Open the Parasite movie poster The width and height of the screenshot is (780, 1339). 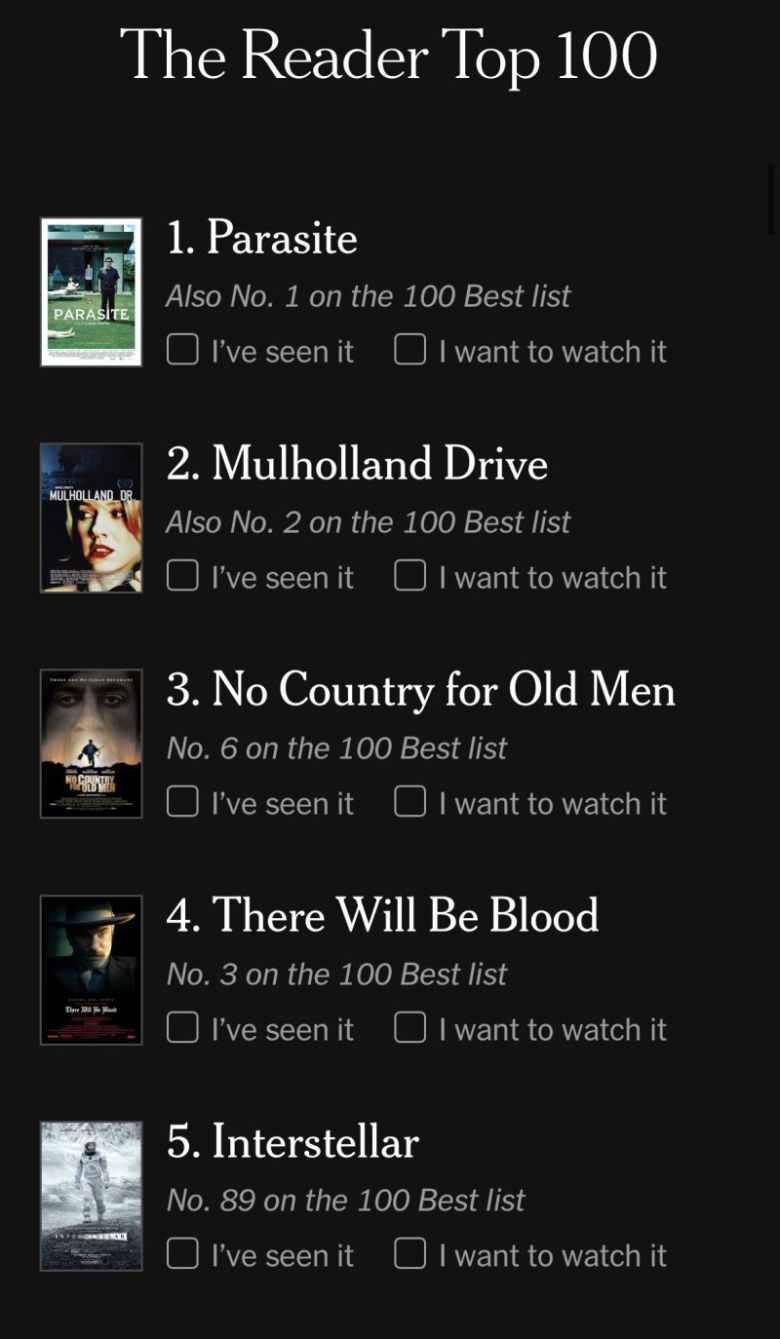click(x=91, y=292)
